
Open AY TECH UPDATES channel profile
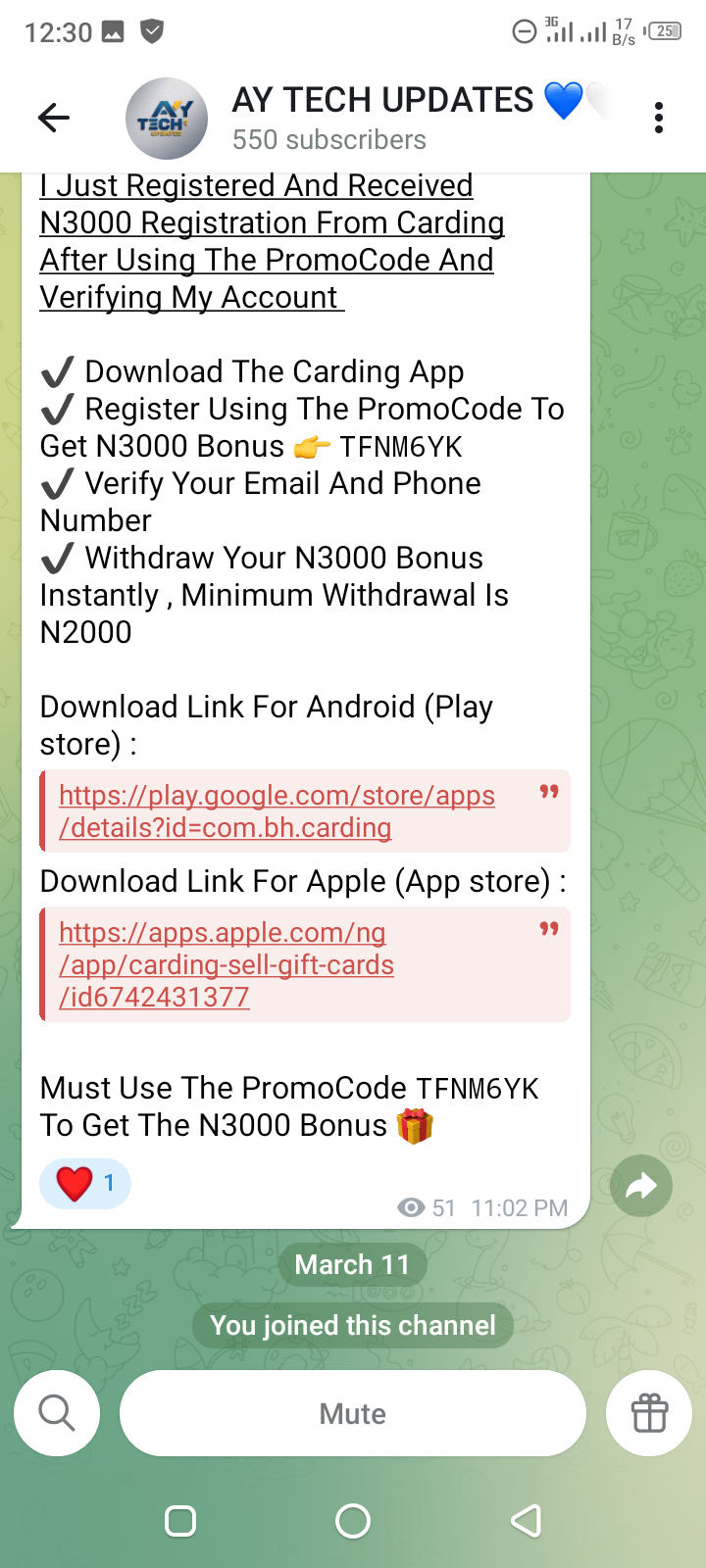click(x=382, y=118)
